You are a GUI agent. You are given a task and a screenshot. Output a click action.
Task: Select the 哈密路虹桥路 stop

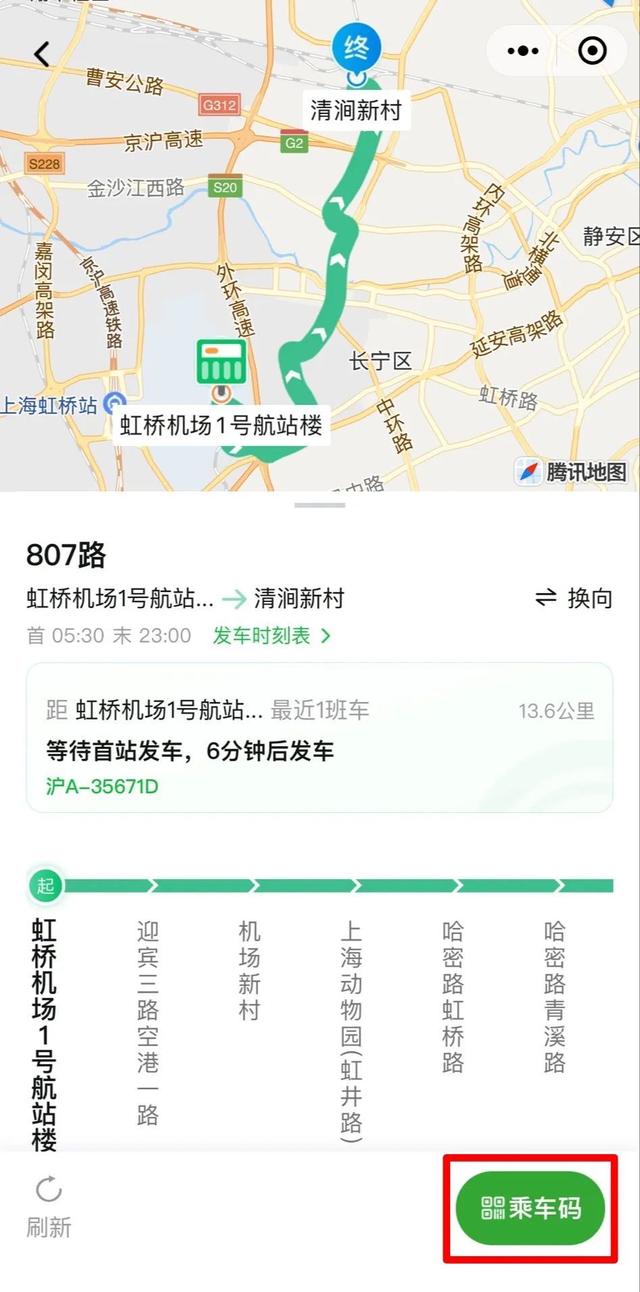453,996
